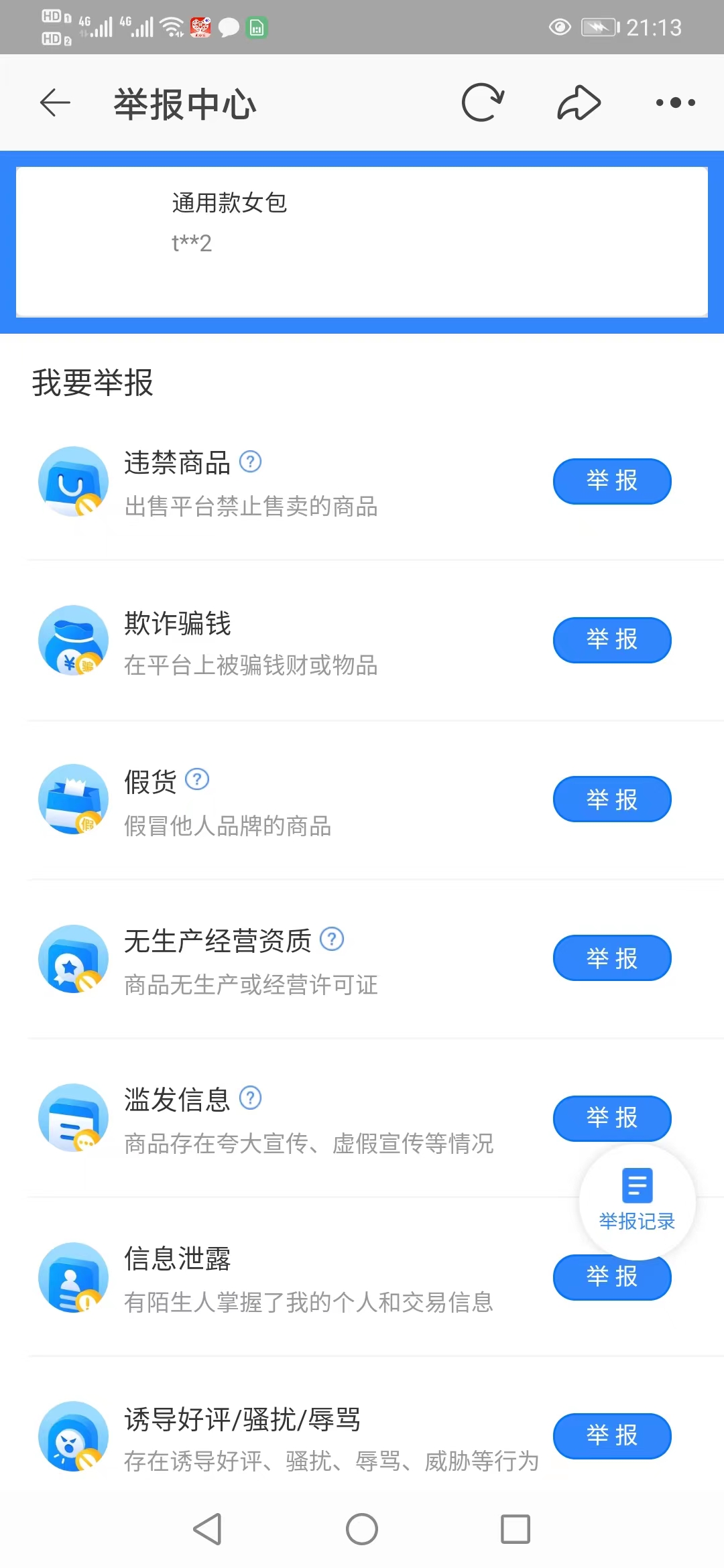This screenshot has width=724, height=1568.
Task: Open the 无生产经营资质 help bubble
Action: pos(332,939)
